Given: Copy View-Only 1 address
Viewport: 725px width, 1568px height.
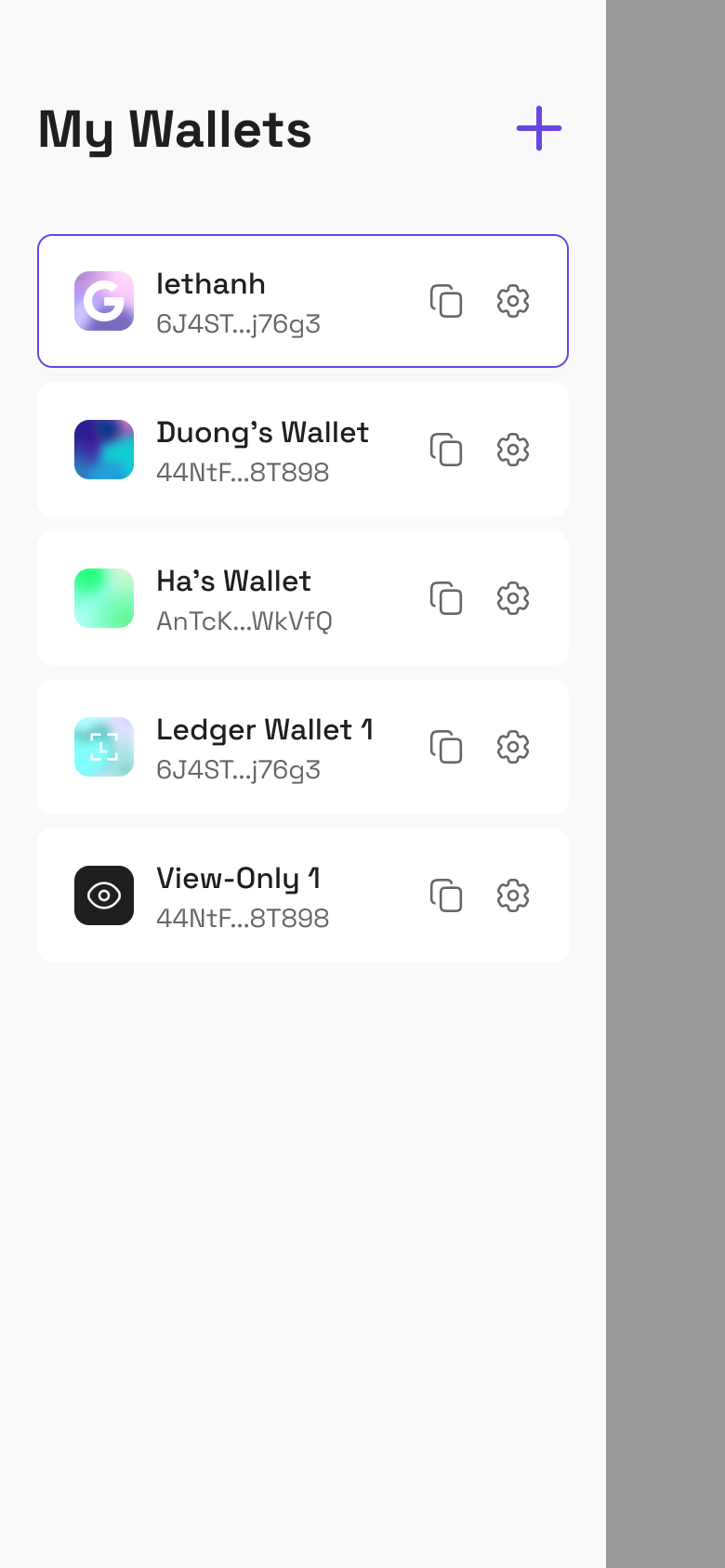Looking at the screenshot, I should 446,895.
